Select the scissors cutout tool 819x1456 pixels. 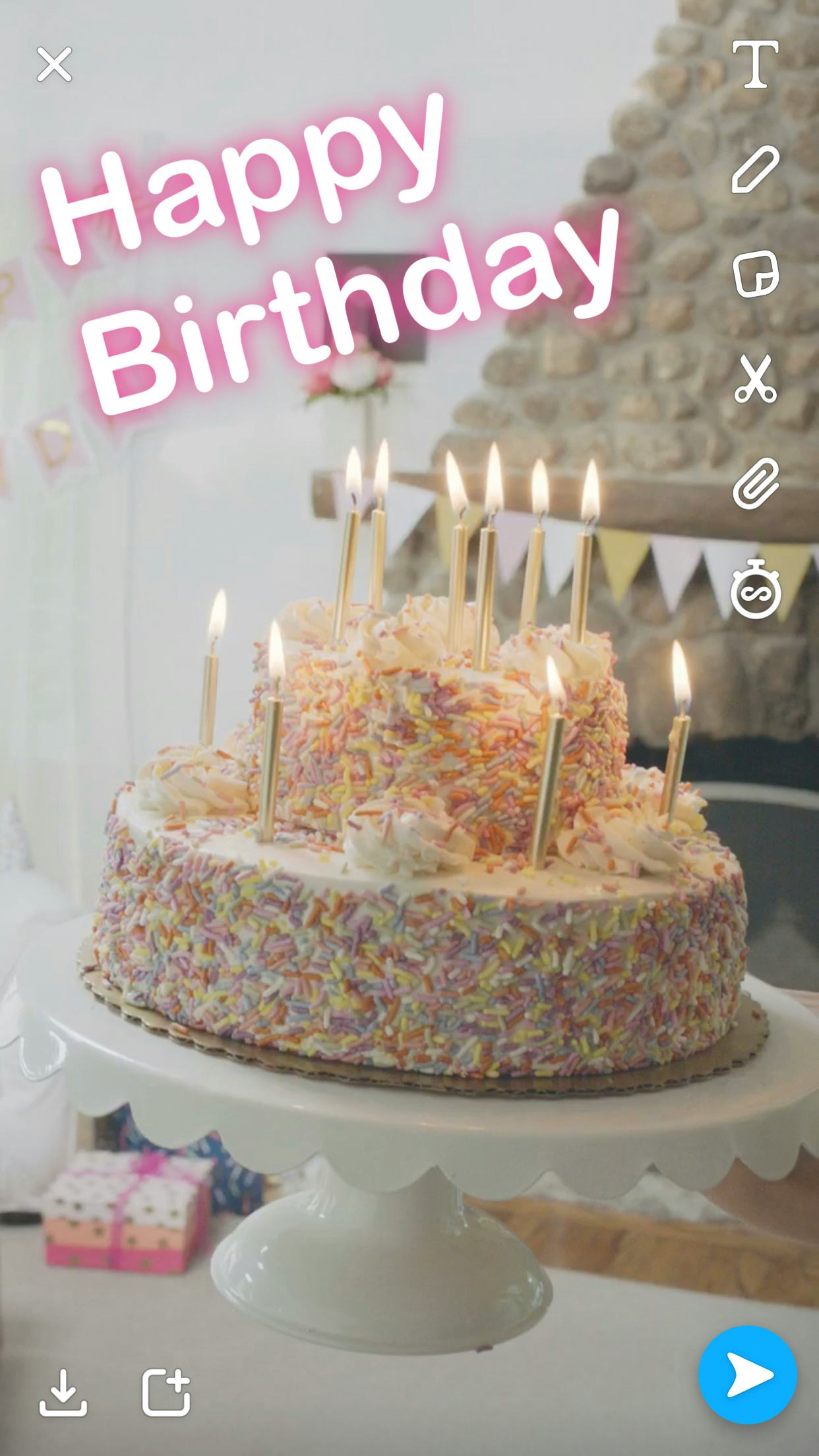click(756, 379)
